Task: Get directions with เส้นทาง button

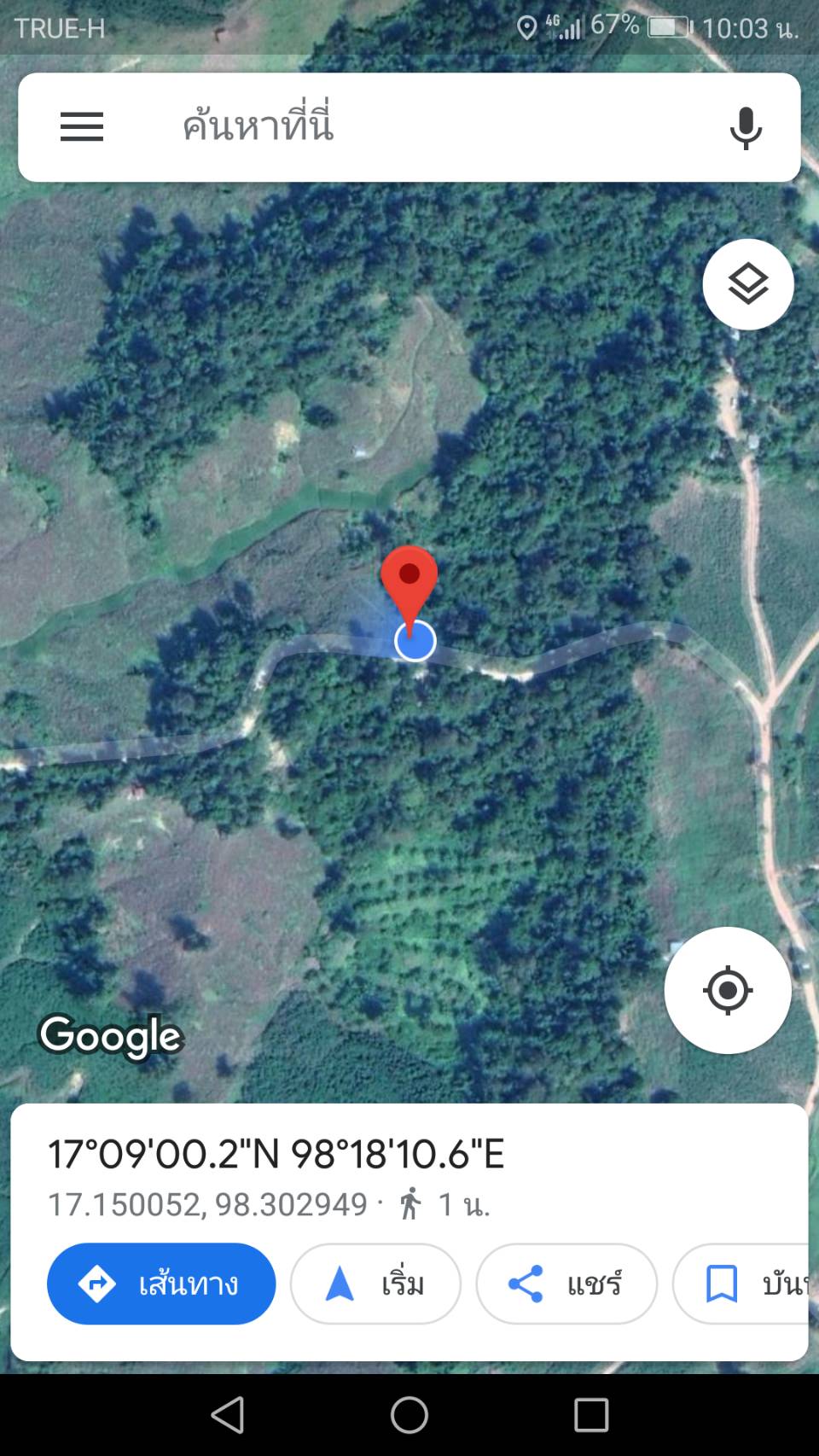Action: [x=161, y=1284]
